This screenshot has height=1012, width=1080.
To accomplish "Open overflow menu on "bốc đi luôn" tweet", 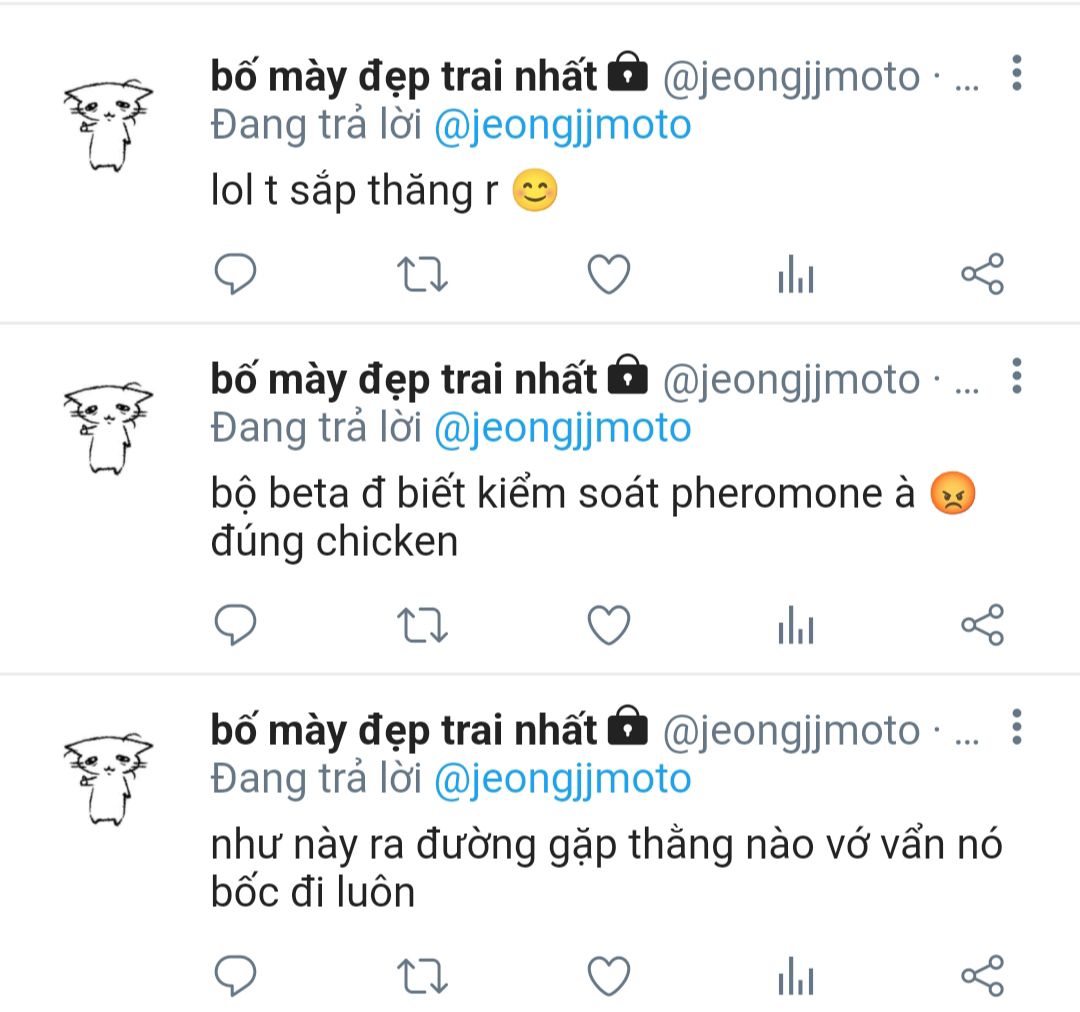I will (x=1016, y=727).
